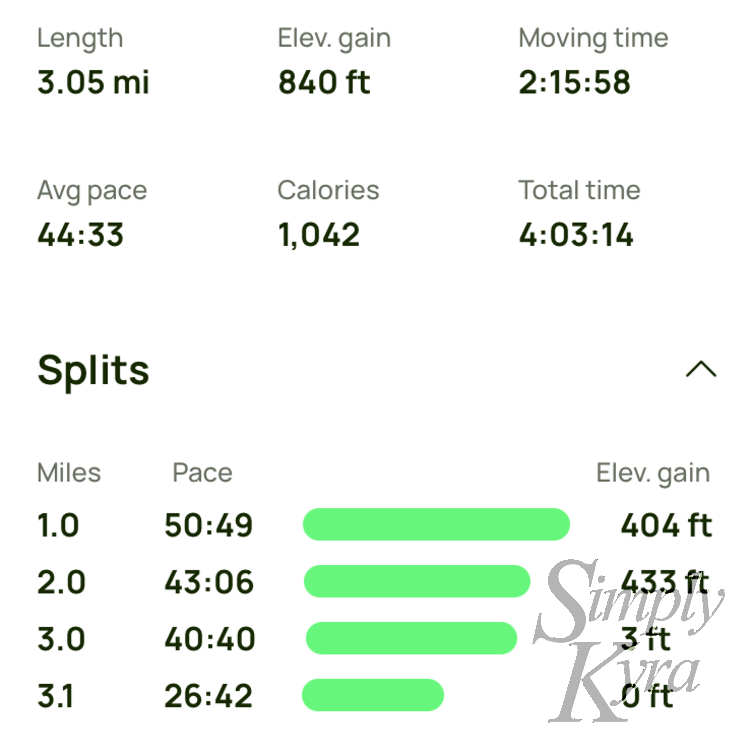Click the Splits section heading
Image resolution: width=750 pixels, height=754 pixels.
[x=93, y=371]
